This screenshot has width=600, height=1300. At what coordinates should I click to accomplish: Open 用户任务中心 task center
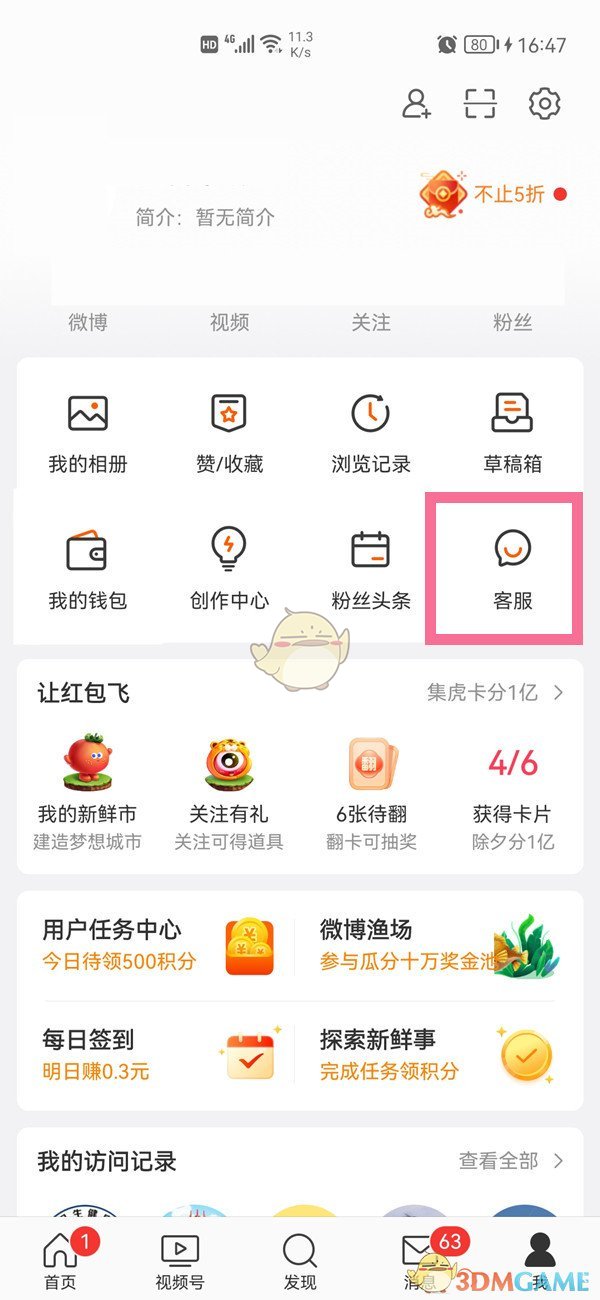pyautogui.click(x=150, y=945)
